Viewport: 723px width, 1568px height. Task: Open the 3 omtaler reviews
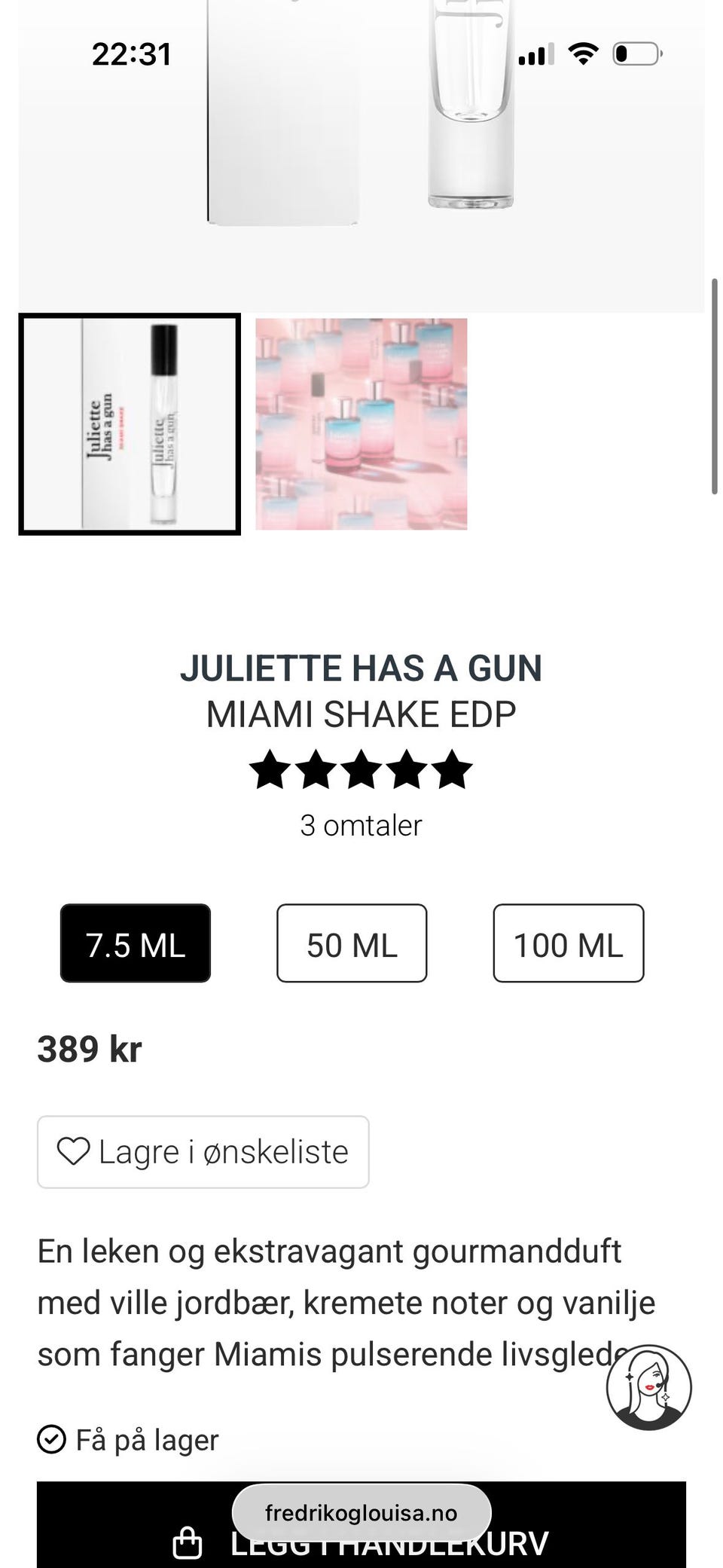(x=361, y=825)
